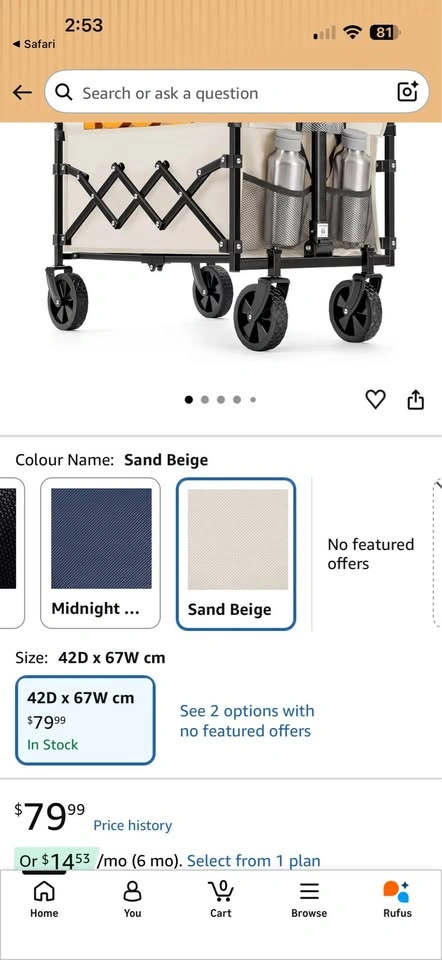442x960 pixels.
Task: Open Price history
Action: (132, 825)
